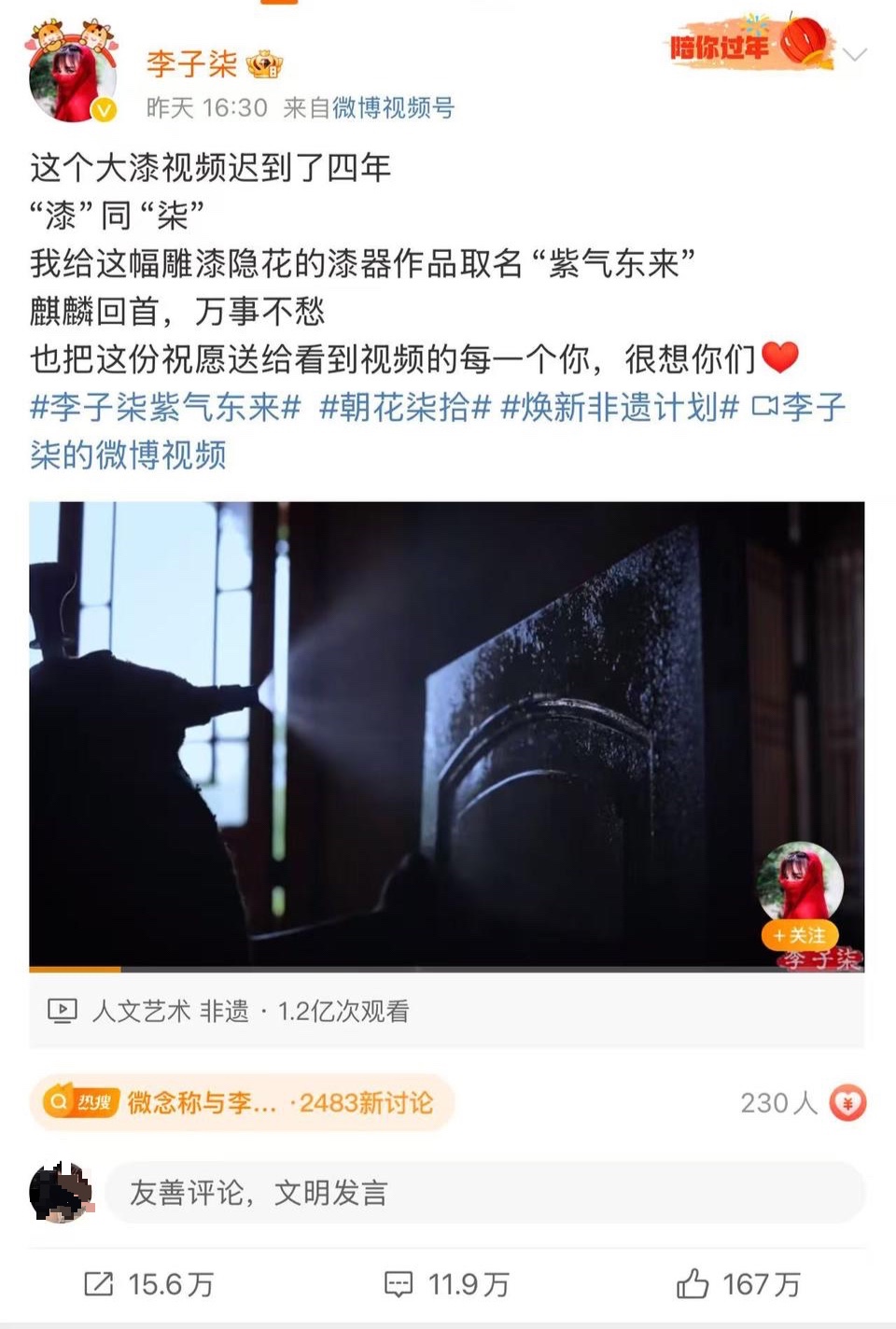Play the lacquer video
The height and width of the screenshot is (1329, 896).
pyautogui.click(x=446, y=734)
